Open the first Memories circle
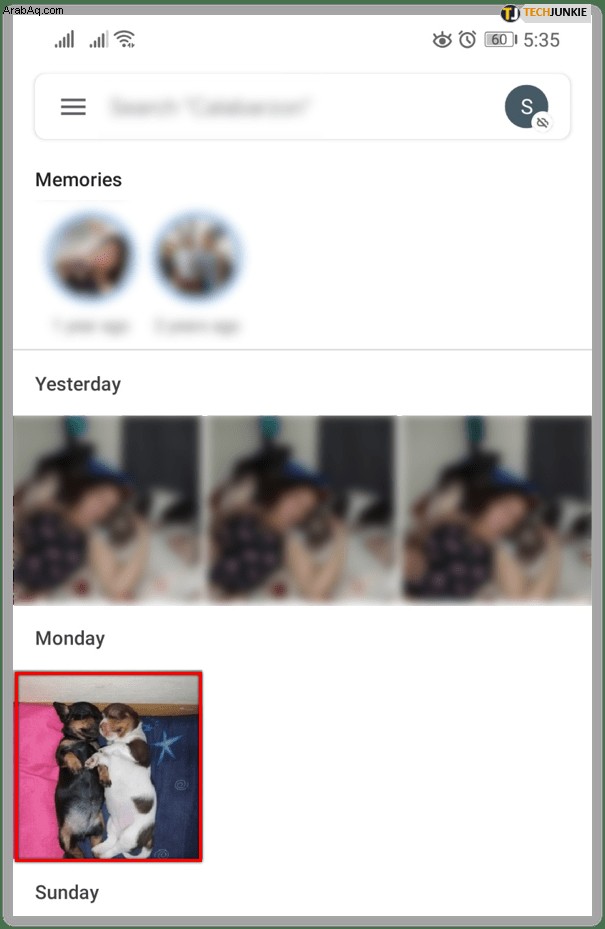This screenshot has width=605, height=929. 90,257
